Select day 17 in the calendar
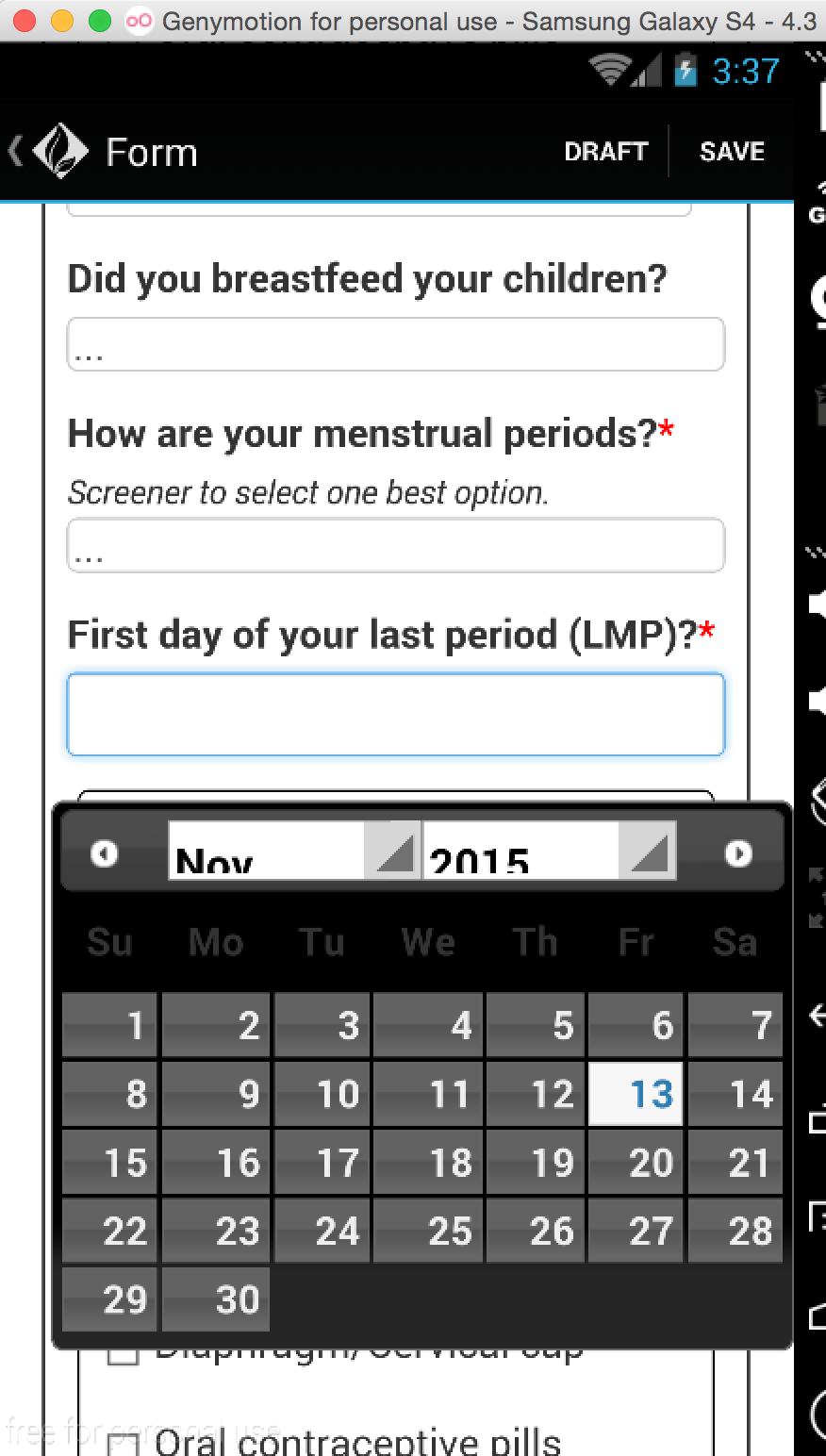This screenshot has height=1456, width=826. point(322,1163)
